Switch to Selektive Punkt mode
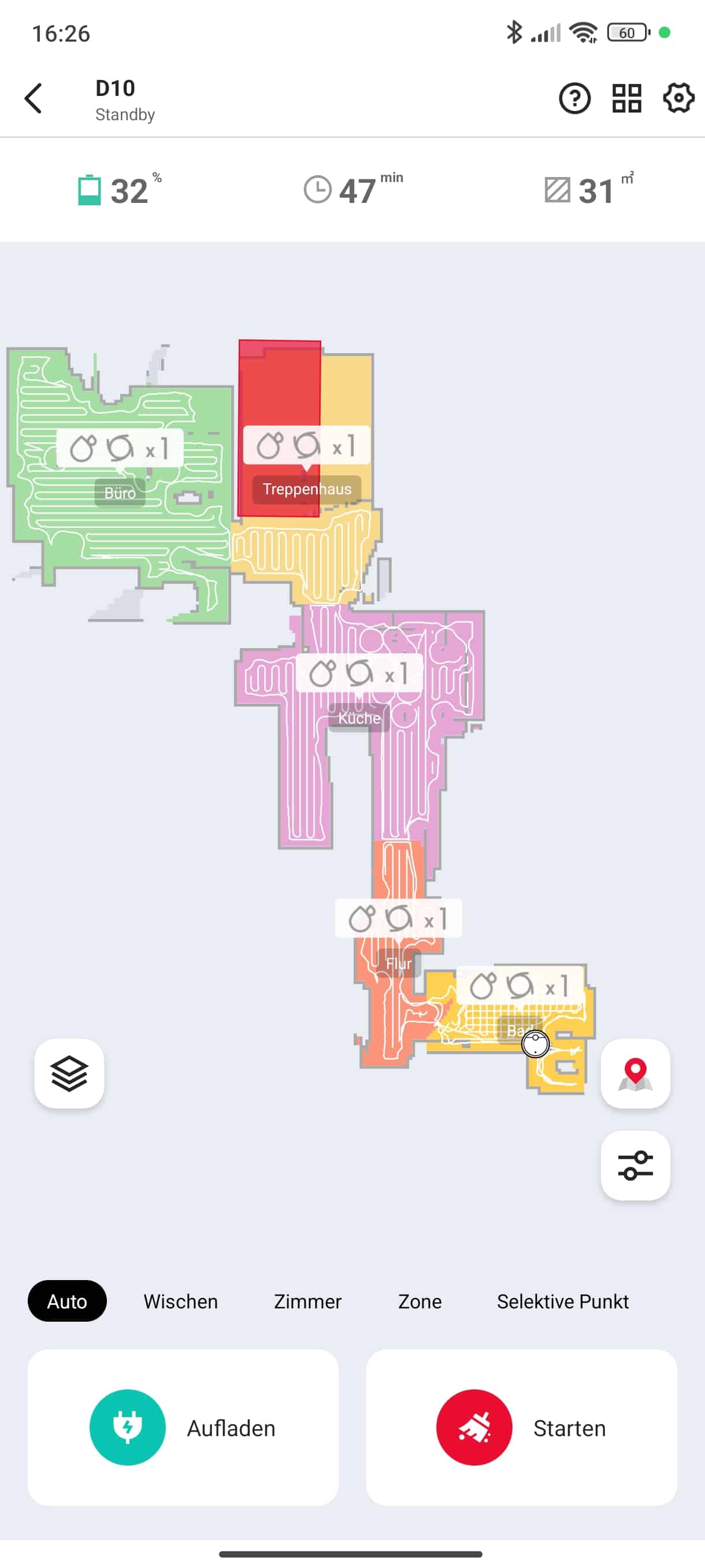The width and height of the screenshot is (705, 1568). pos(563,1301)
